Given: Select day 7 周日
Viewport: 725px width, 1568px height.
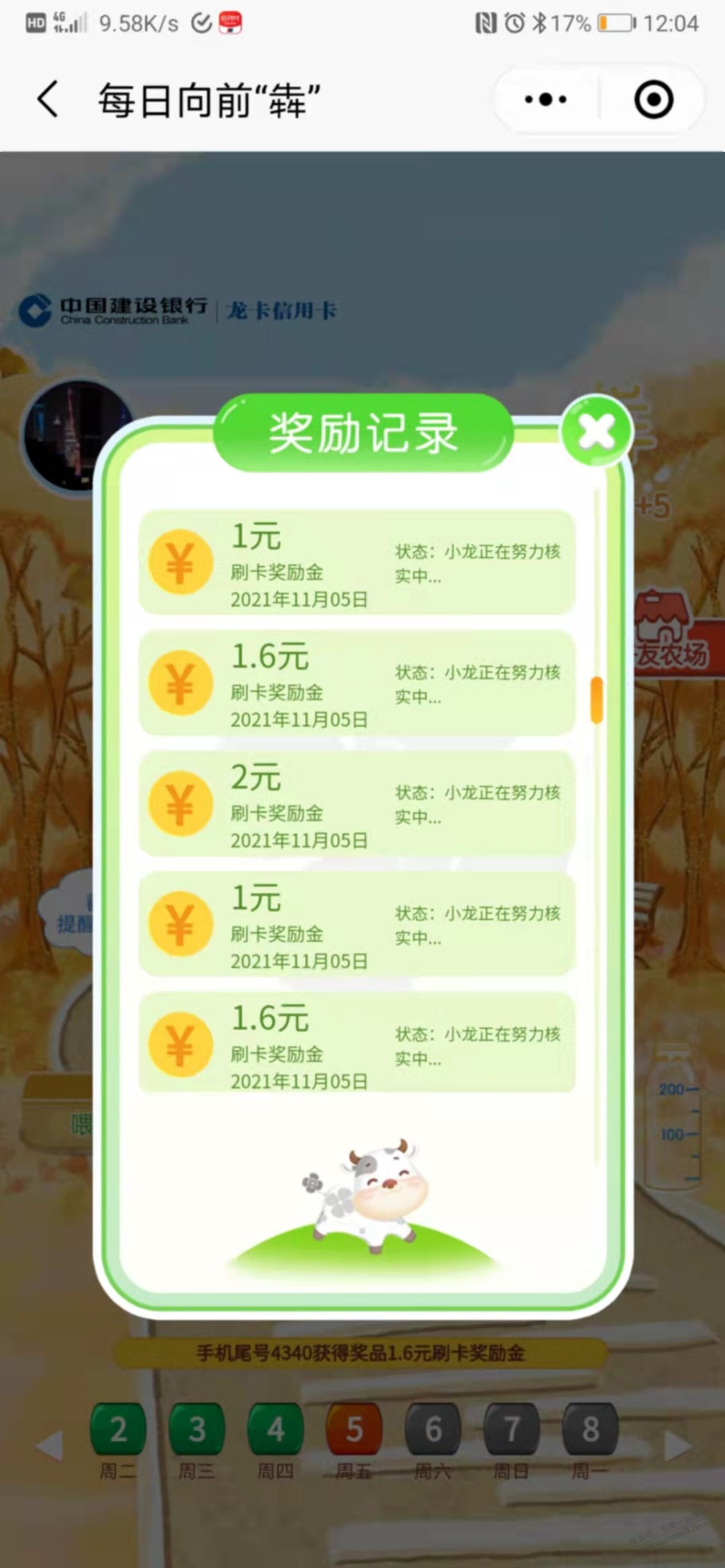Looking at the screenshot, I should (x=511, y=1430).
